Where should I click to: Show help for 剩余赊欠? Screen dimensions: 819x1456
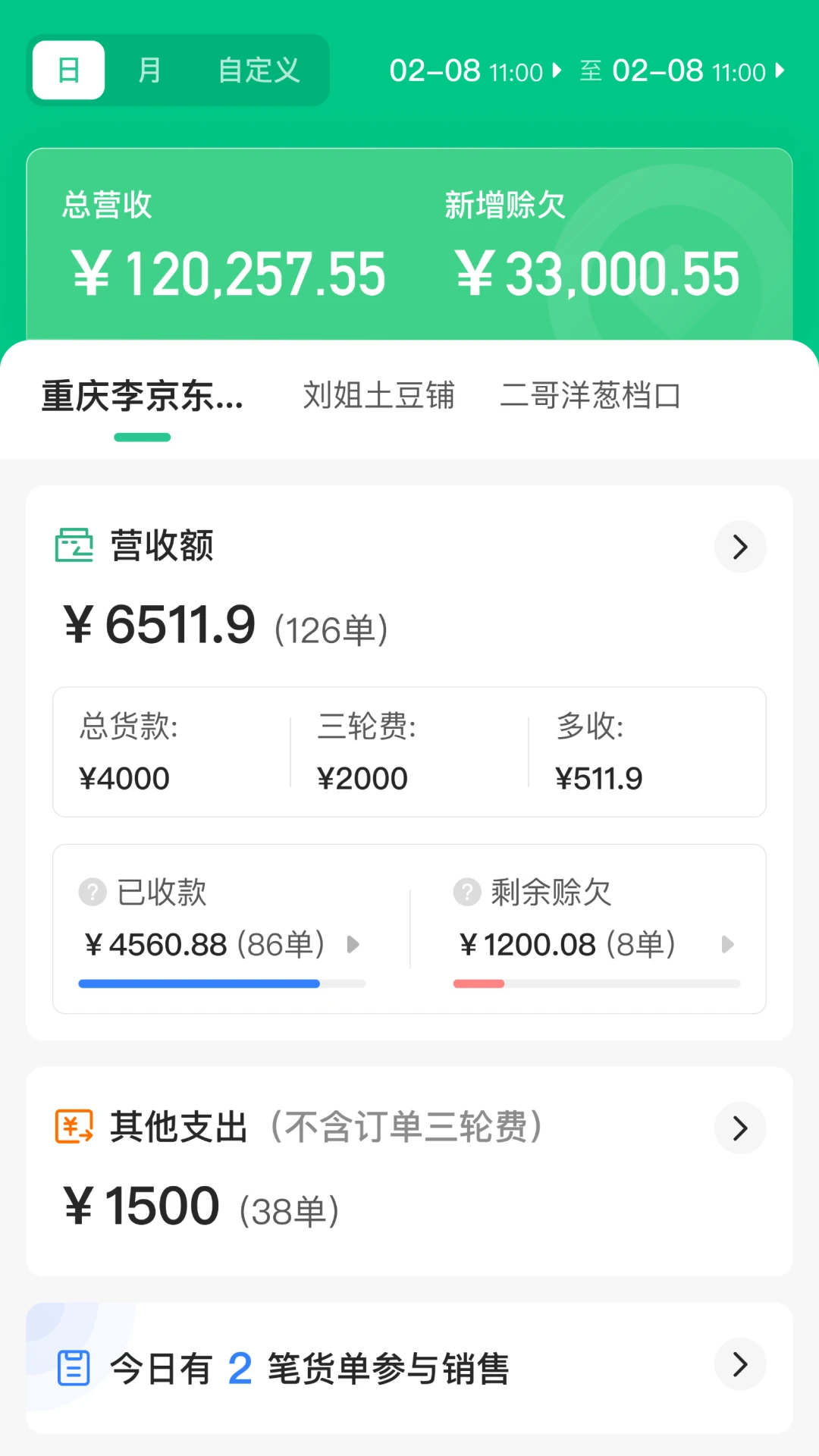click(x=467, y=892)
